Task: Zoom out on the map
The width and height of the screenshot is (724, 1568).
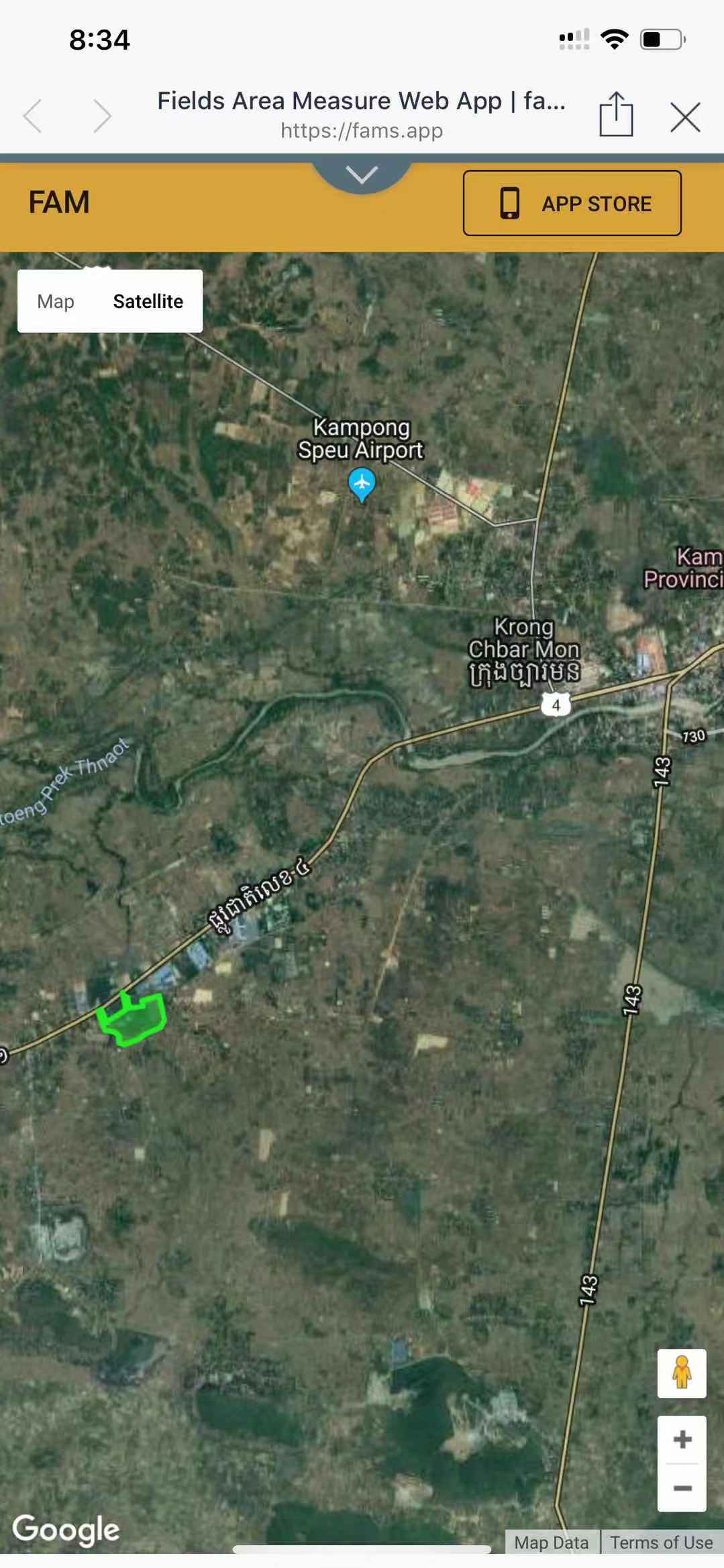Action: pyautogui.click(x=682, y=1487)
